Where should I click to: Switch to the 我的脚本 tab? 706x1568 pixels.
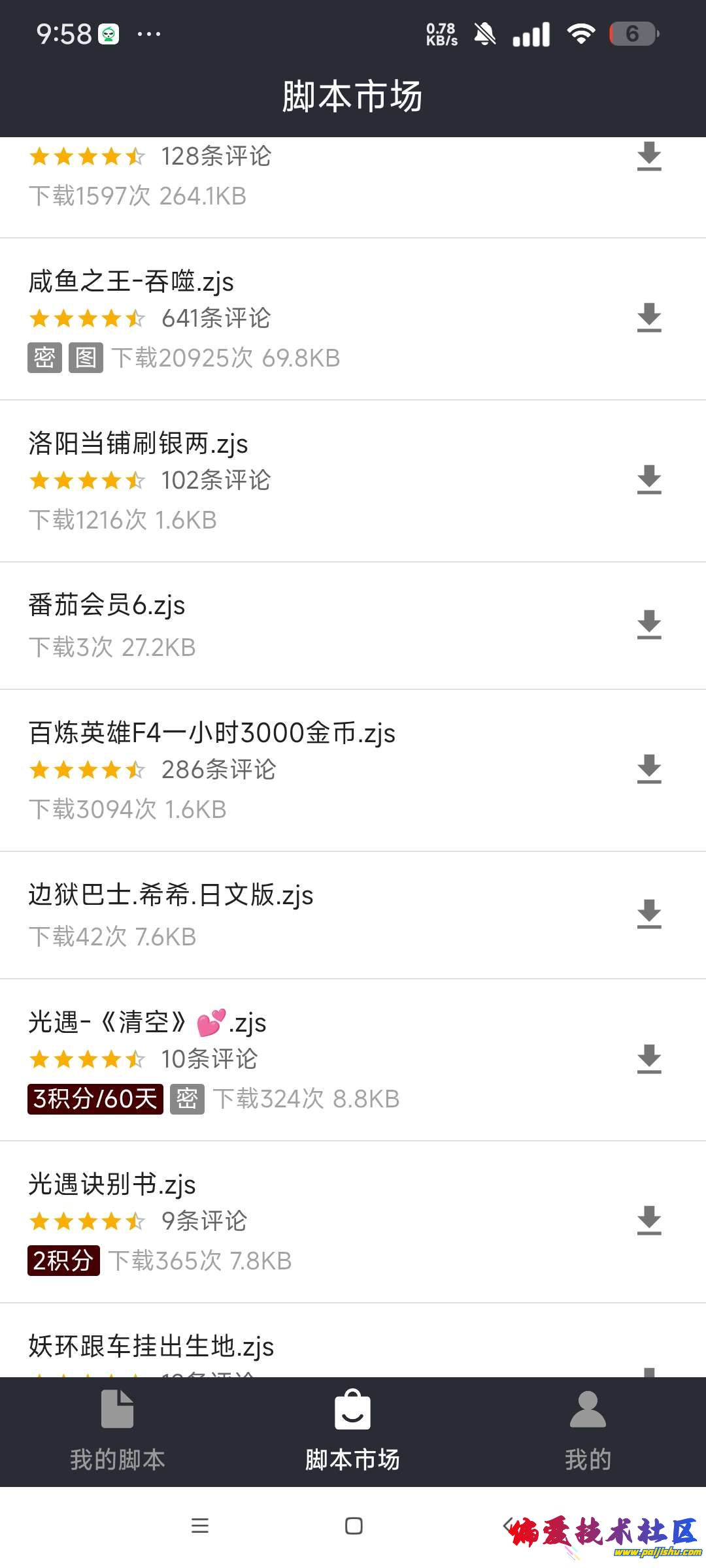118,1431
